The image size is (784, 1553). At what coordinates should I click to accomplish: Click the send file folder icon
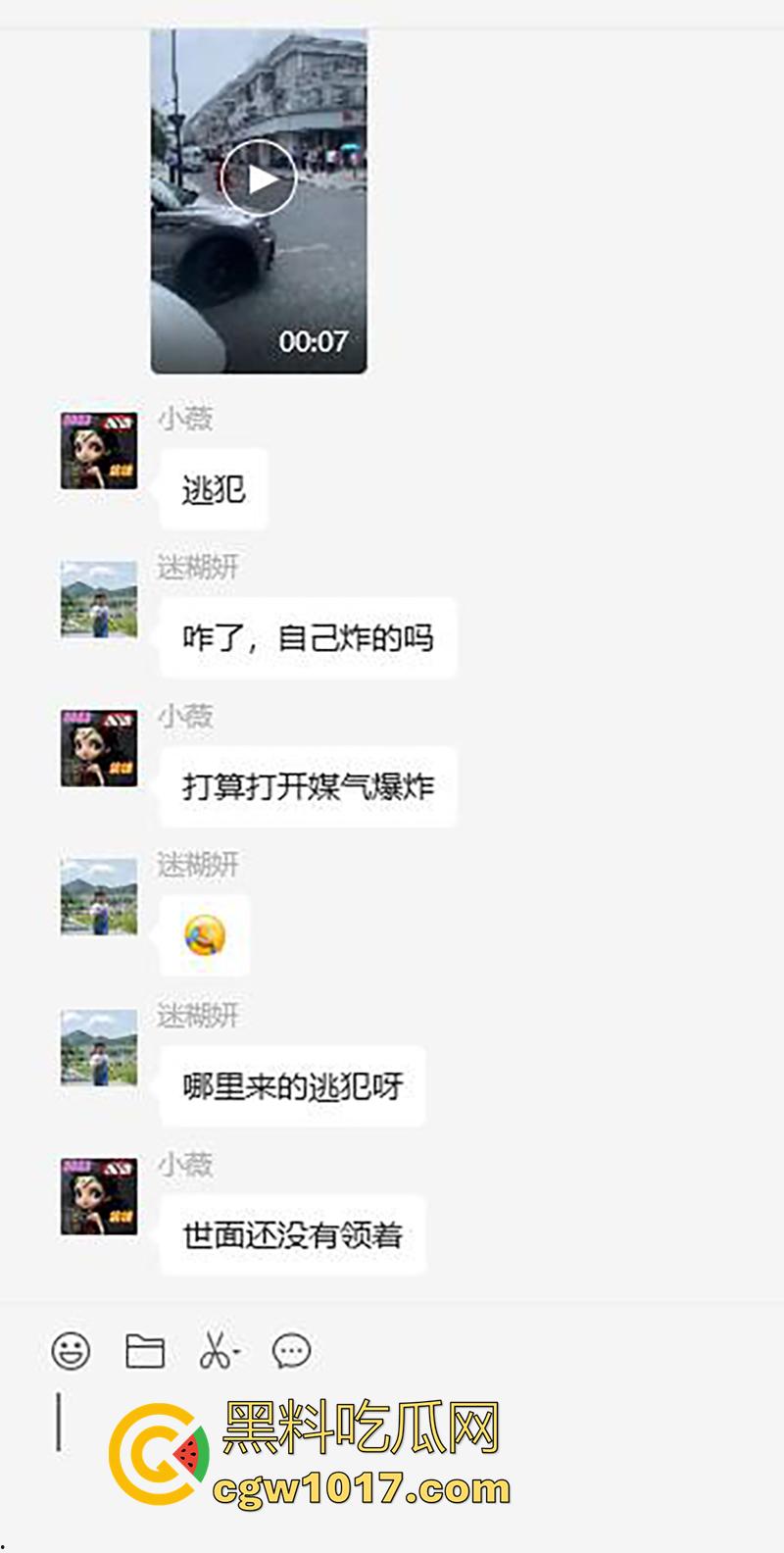coord(143,1350)
